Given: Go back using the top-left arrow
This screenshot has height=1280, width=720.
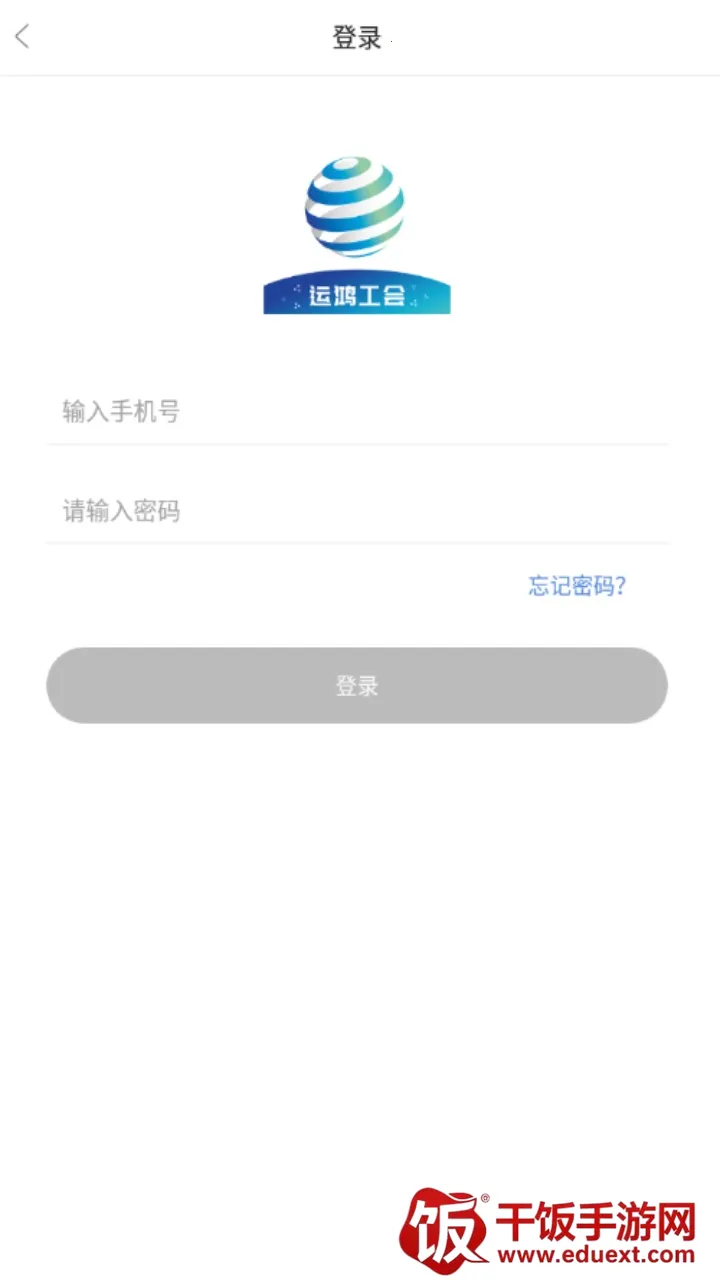Looking at the screenshot, I should click(22, 38).
